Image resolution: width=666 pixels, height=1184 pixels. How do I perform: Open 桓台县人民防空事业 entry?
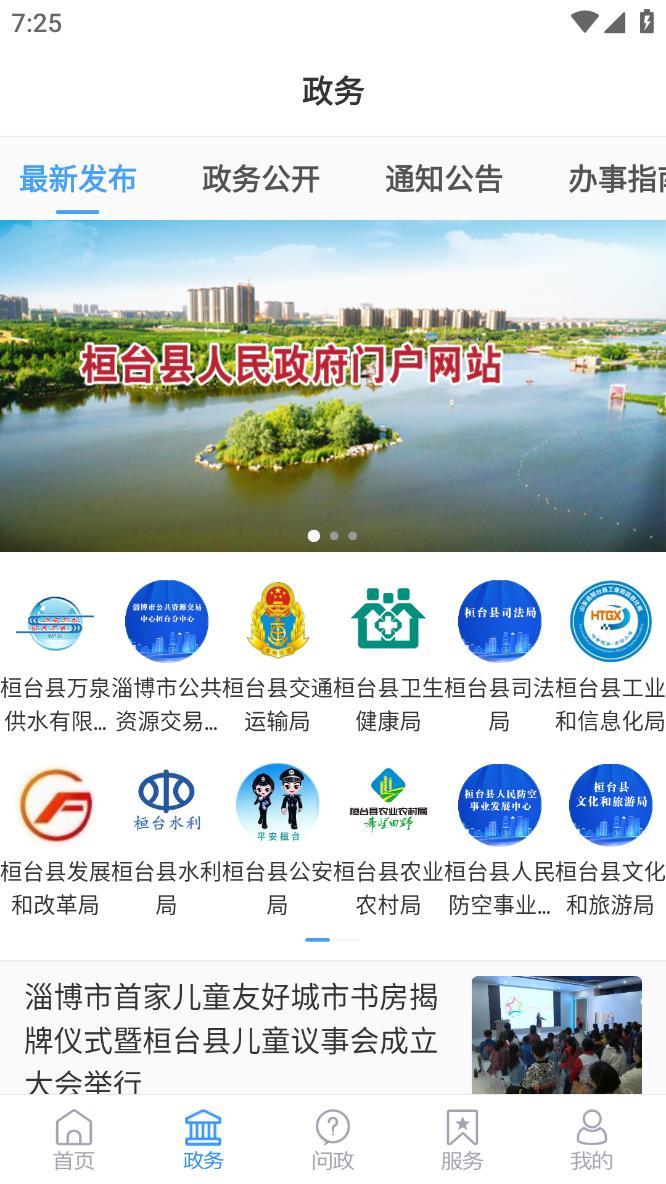pos(499,840)
